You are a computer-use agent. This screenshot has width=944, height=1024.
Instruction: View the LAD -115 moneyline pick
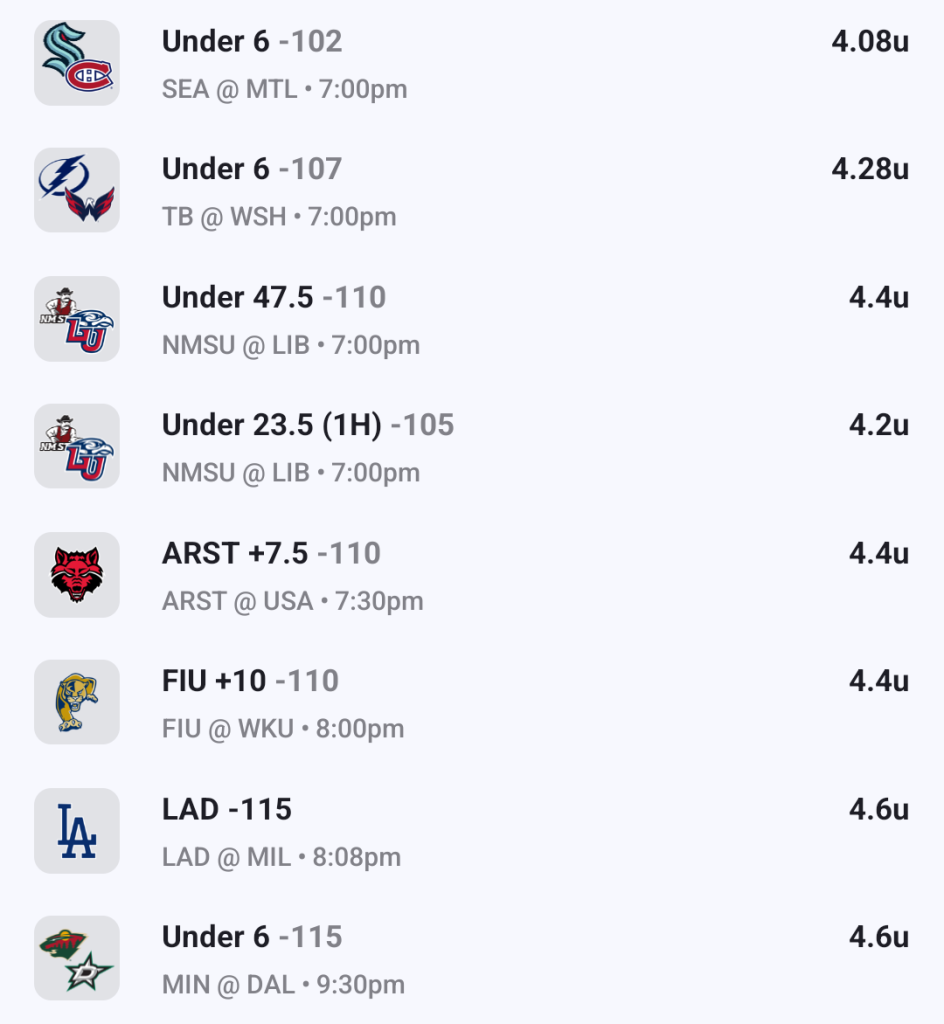227,810
